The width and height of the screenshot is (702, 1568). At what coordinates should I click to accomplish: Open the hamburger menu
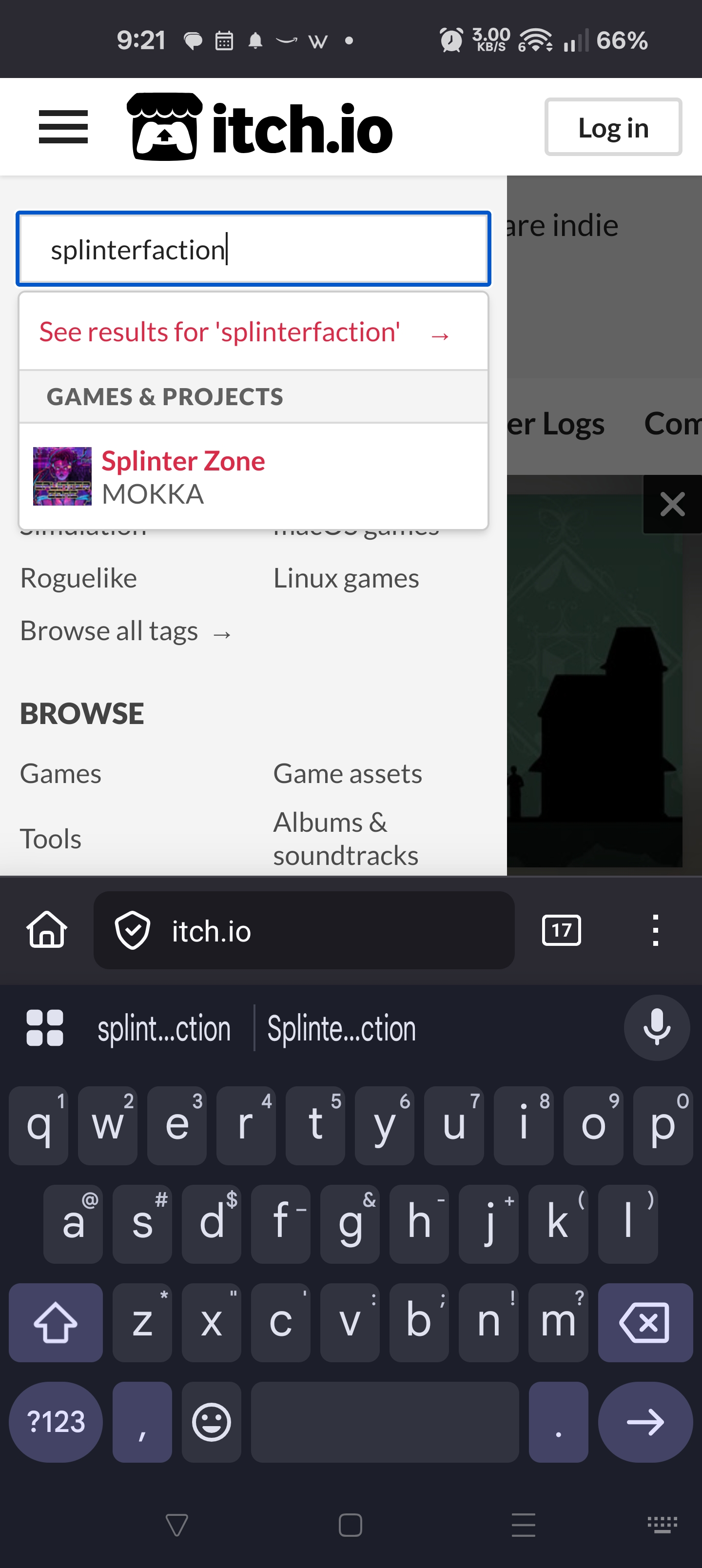pyautogui.click(x=63, y=127)
